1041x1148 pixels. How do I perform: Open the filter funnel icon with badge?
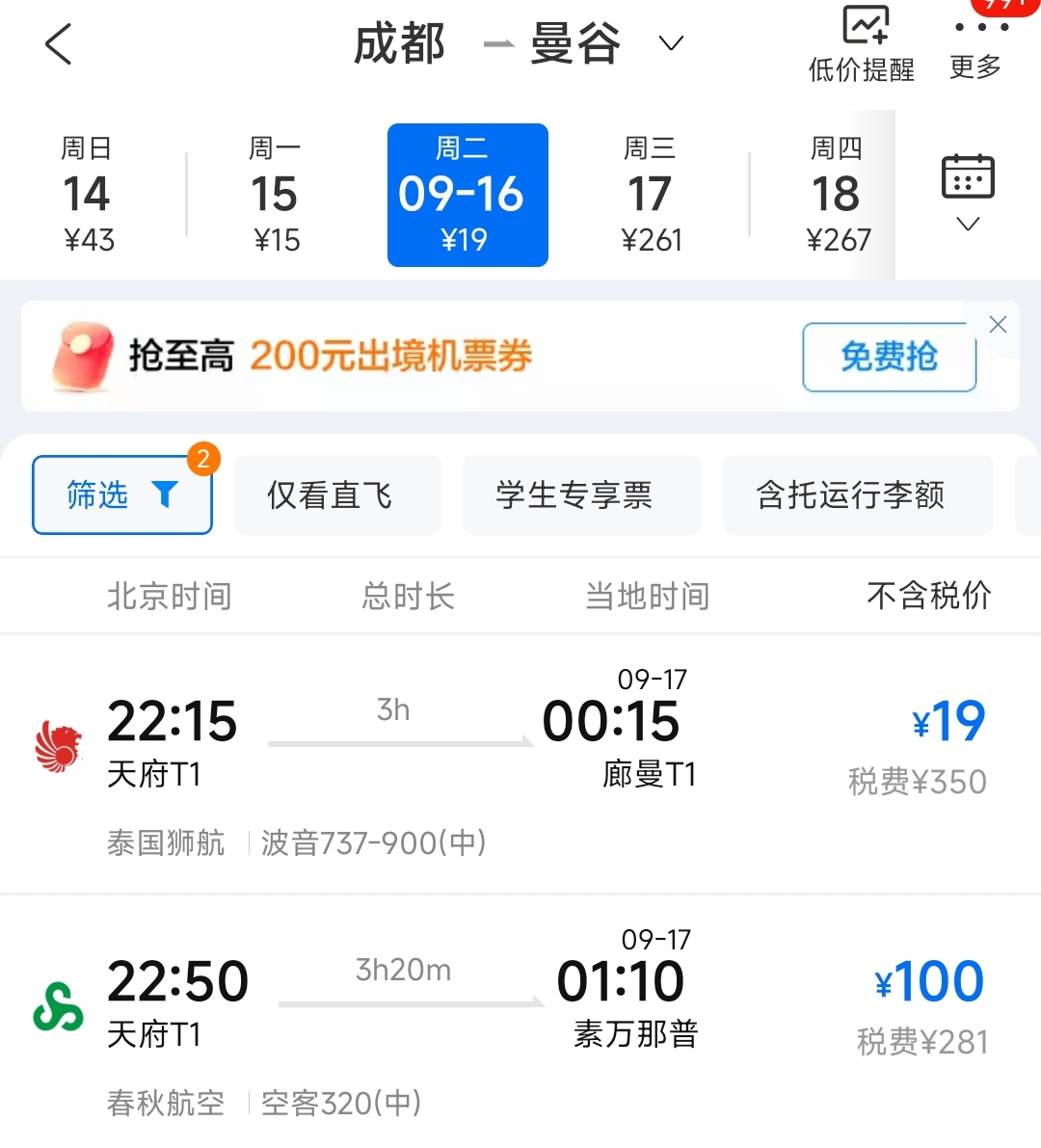[121, 494]
